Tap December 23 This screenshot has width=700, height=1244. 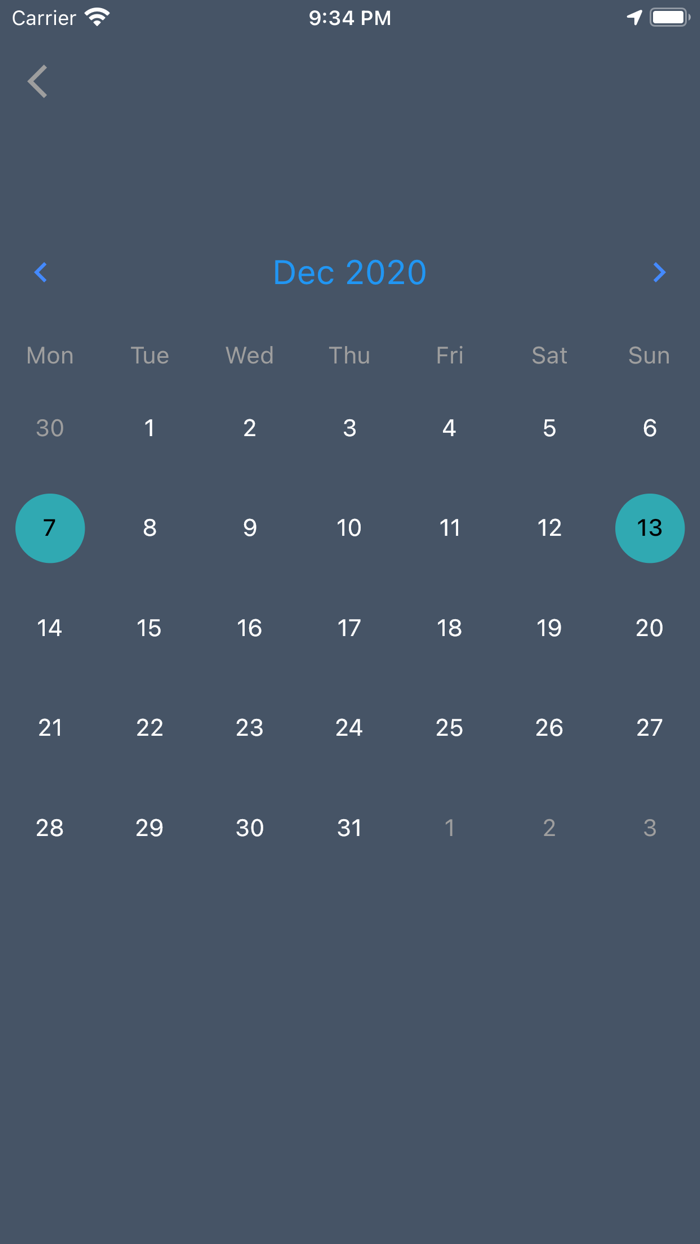coord(249,728)
